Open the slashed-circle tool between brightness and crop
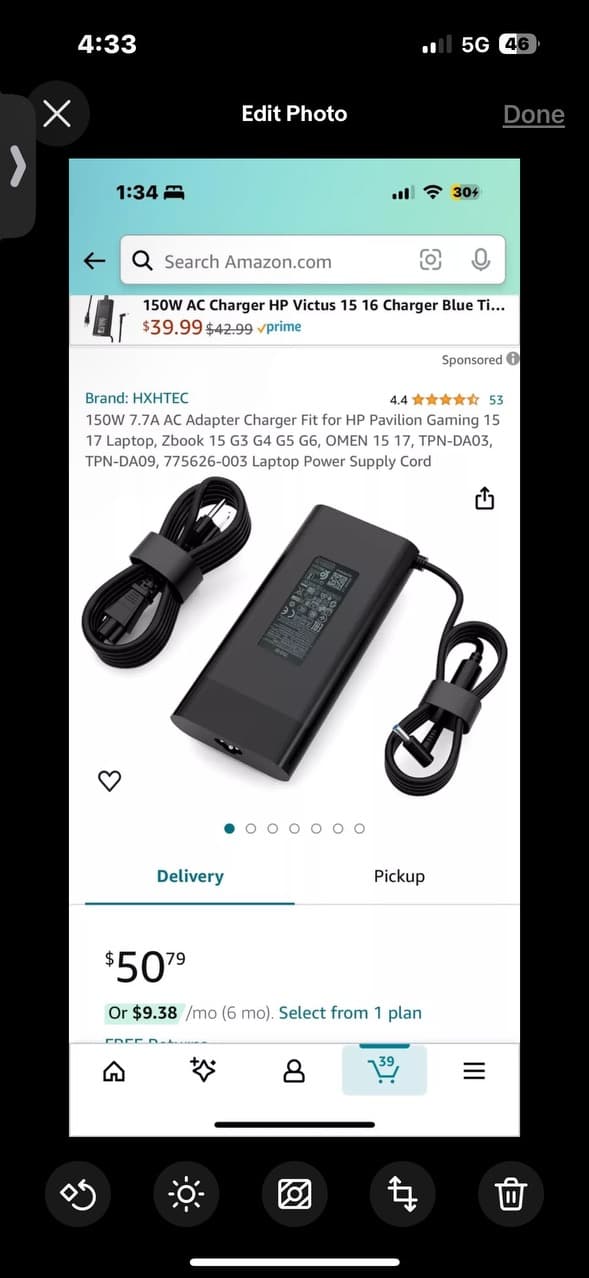Screen dimensions: 589x1278 (x=294, y=1194)
